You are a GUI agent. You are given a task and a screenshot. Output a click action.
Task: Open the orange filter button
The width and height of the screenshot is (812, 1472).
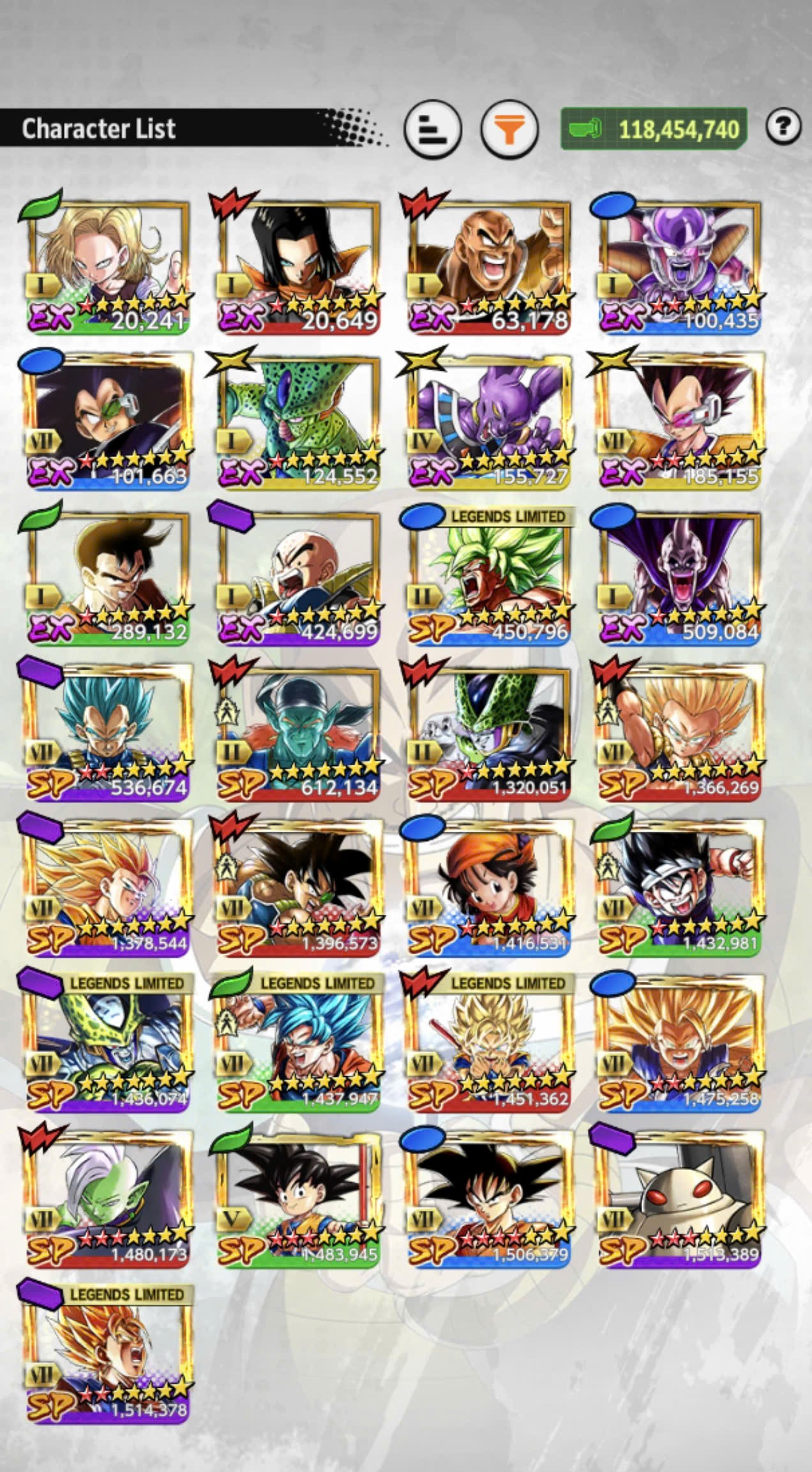pyautogui.click(x=509, y=130)
